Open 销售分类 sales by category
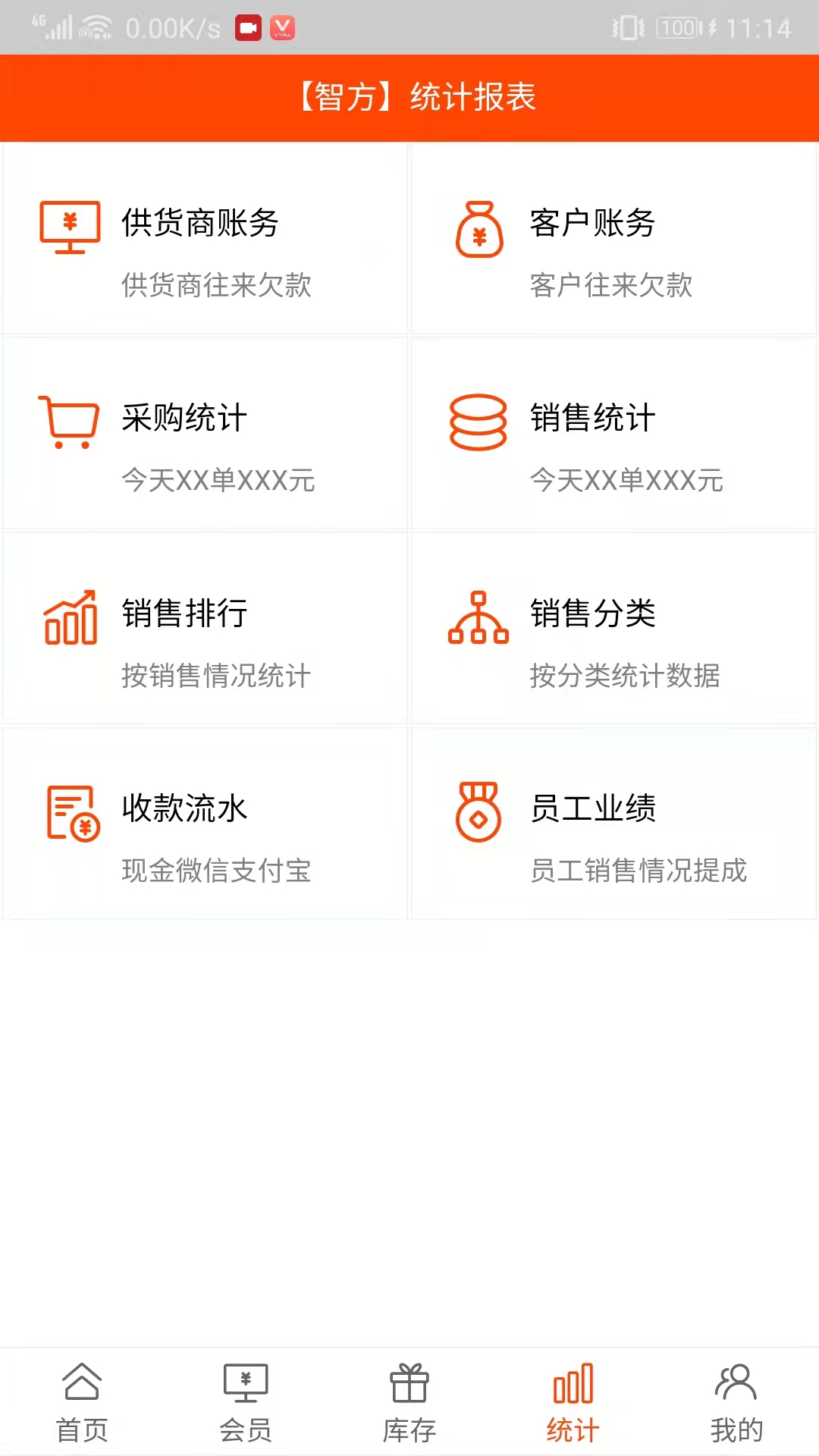 613,629
